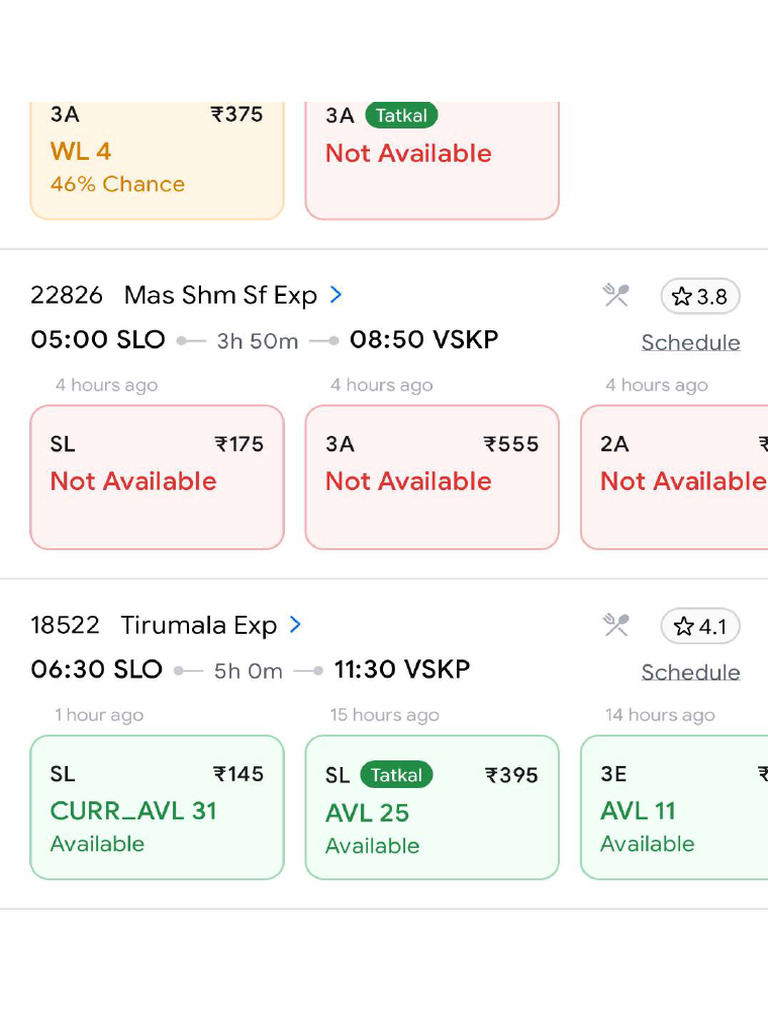The image size is (768, 1024).
Task: View Schedule for Tirumala Exp
Action: click(x=690, y=673)
